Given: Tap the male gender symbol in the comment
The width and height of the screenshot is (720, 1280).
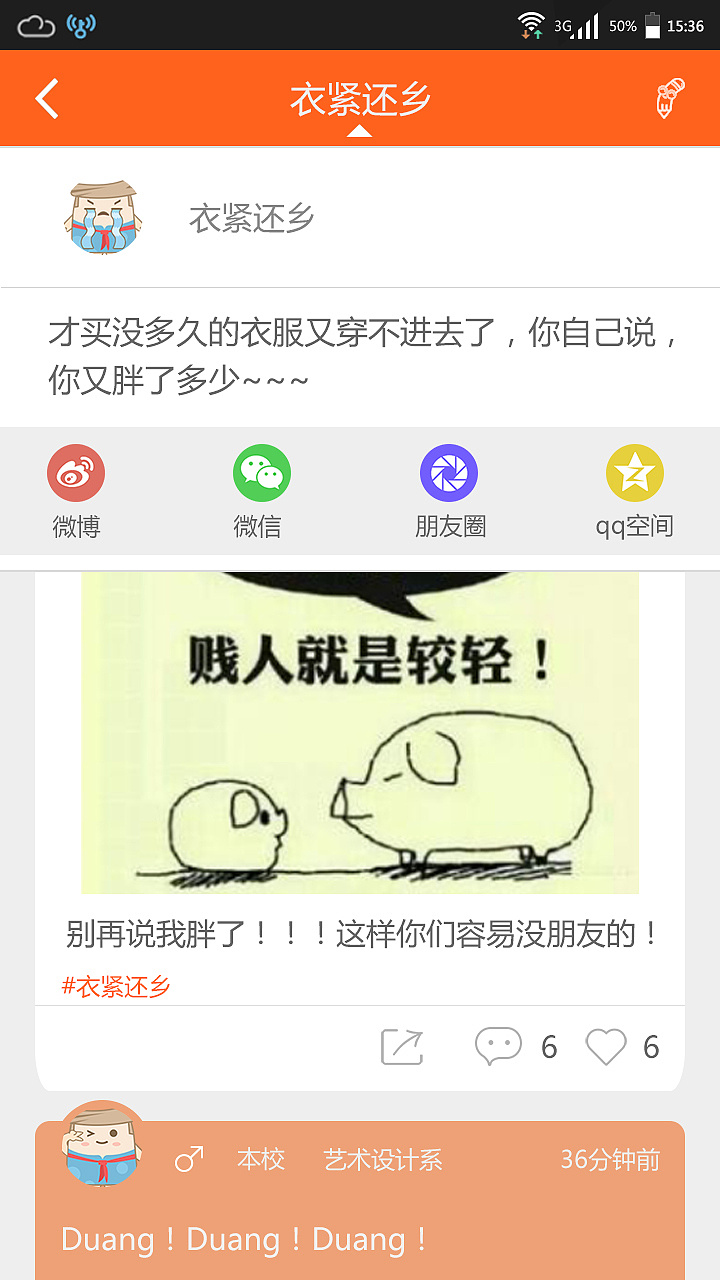Looking at the screenshot, I should (x=187, y=1159).
